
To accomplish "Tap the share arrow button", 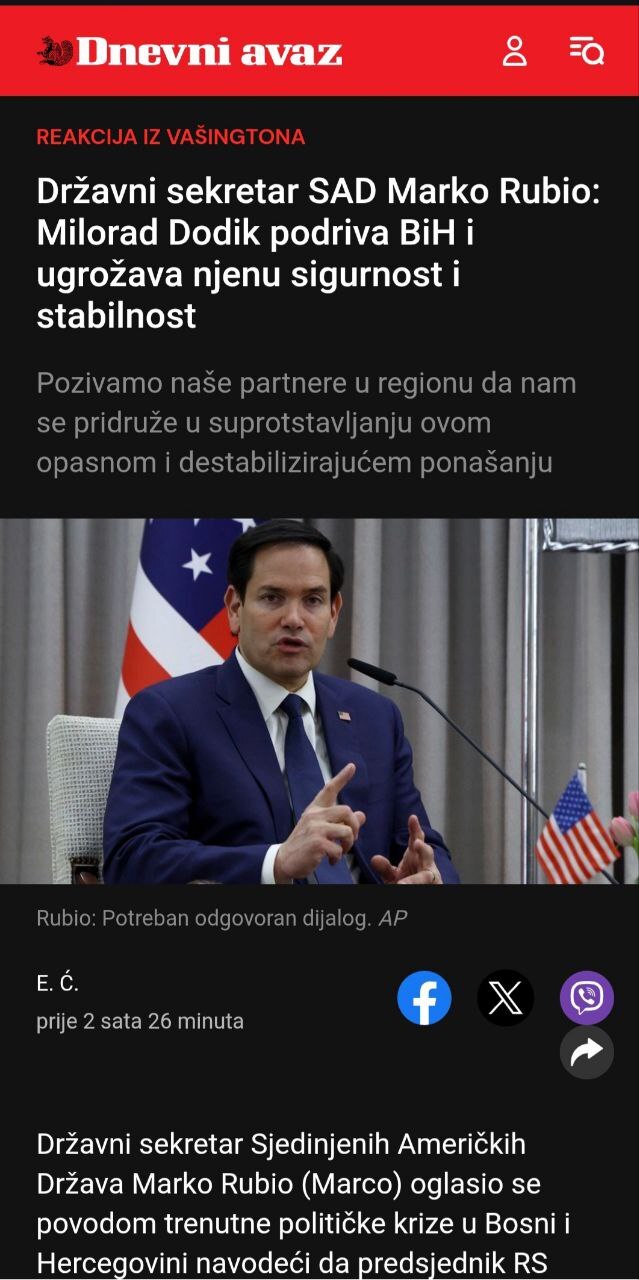I will [x=587, y=1051].
